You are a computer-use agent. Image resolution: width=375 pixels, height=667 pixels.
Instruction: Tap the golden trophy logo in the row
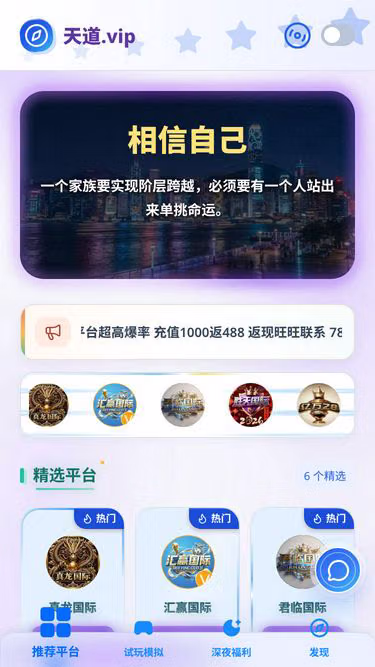tap(318, 405)
